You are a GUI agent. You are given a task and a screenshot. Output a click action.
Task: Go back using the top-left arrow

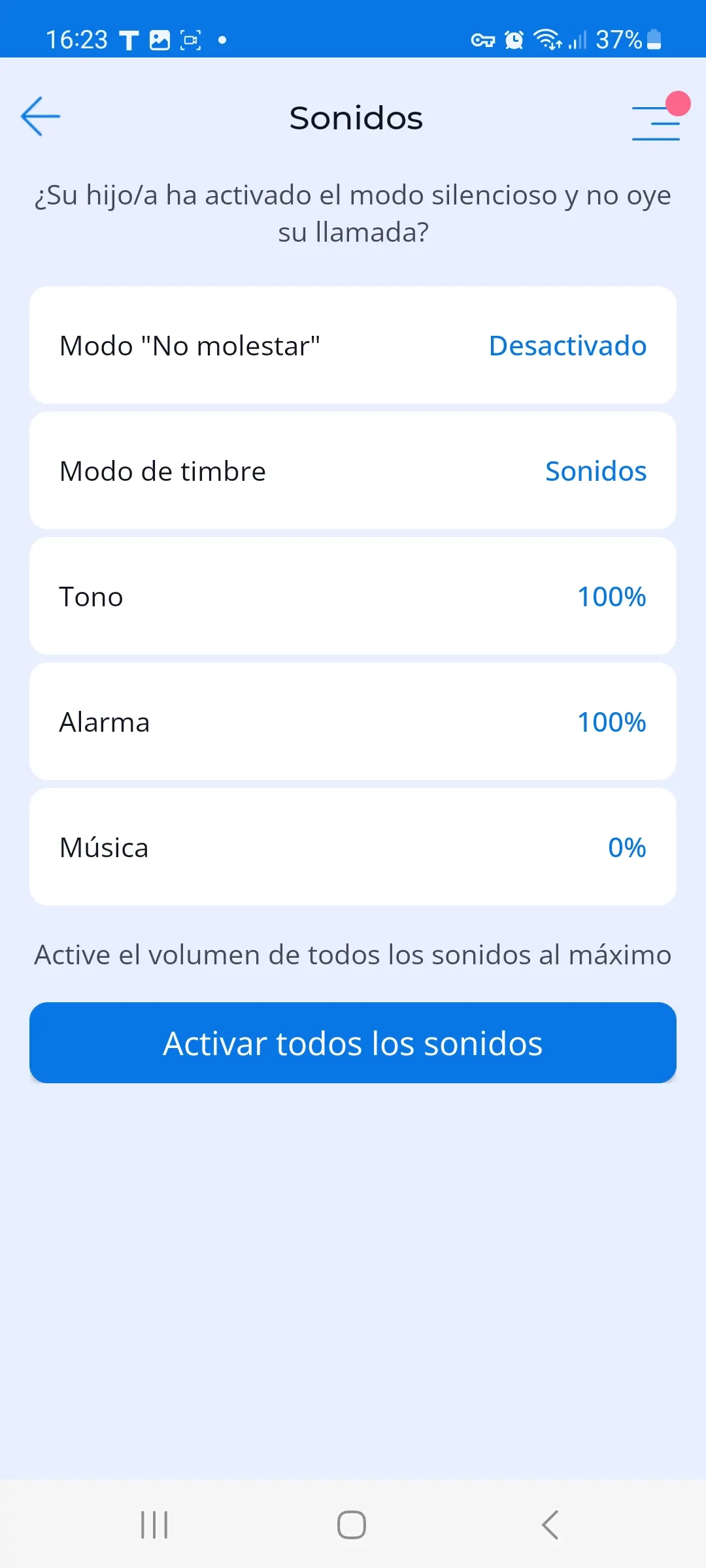pyautogui.click(x=41, y=117)
